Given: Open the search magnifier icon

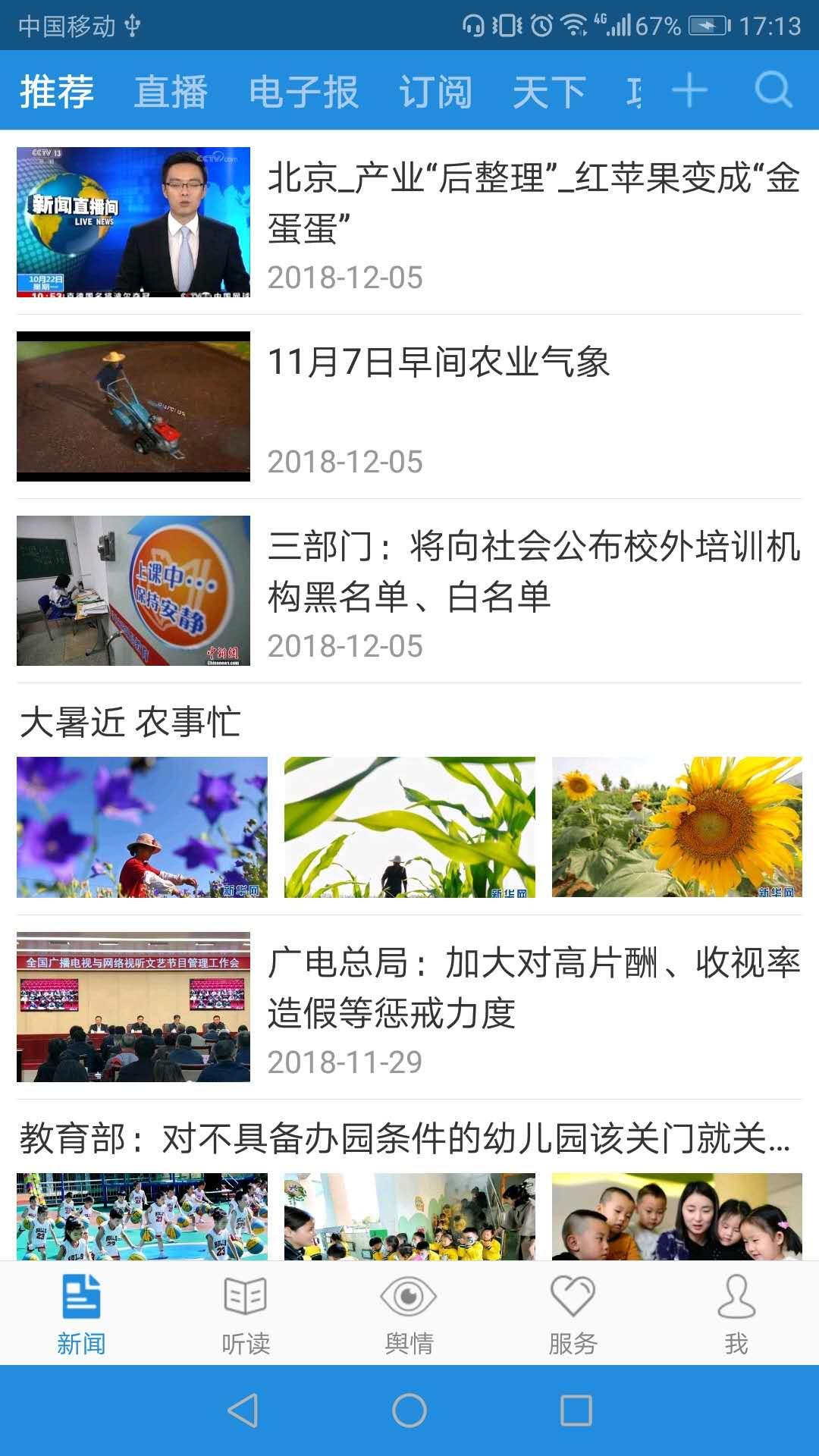Looking at the screenshot, I should (x=773, y=91).
